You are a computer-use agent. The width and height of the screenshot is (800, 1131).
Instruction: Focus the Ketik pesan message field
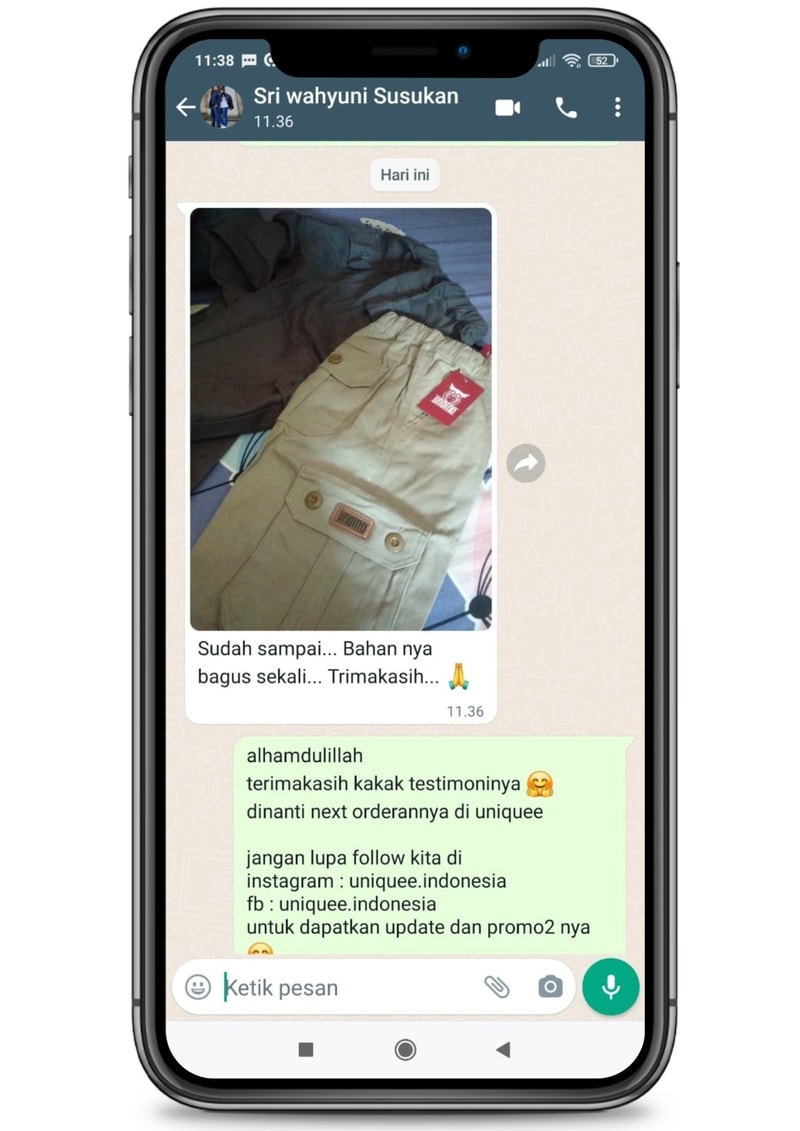(345, 987)
